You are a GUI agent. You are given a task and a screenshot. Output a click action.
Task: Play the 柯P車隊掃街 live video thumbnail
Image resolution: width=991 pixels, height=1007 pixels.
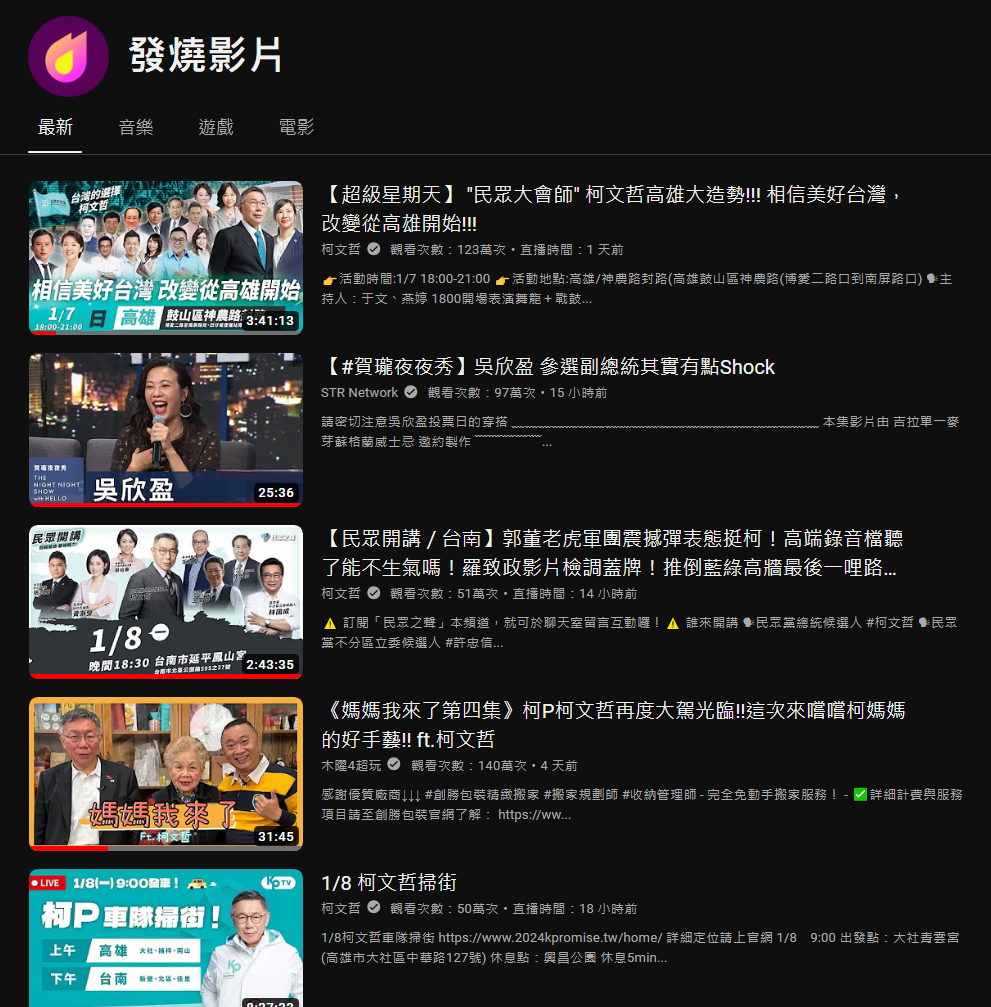click(x=166, y=938)
